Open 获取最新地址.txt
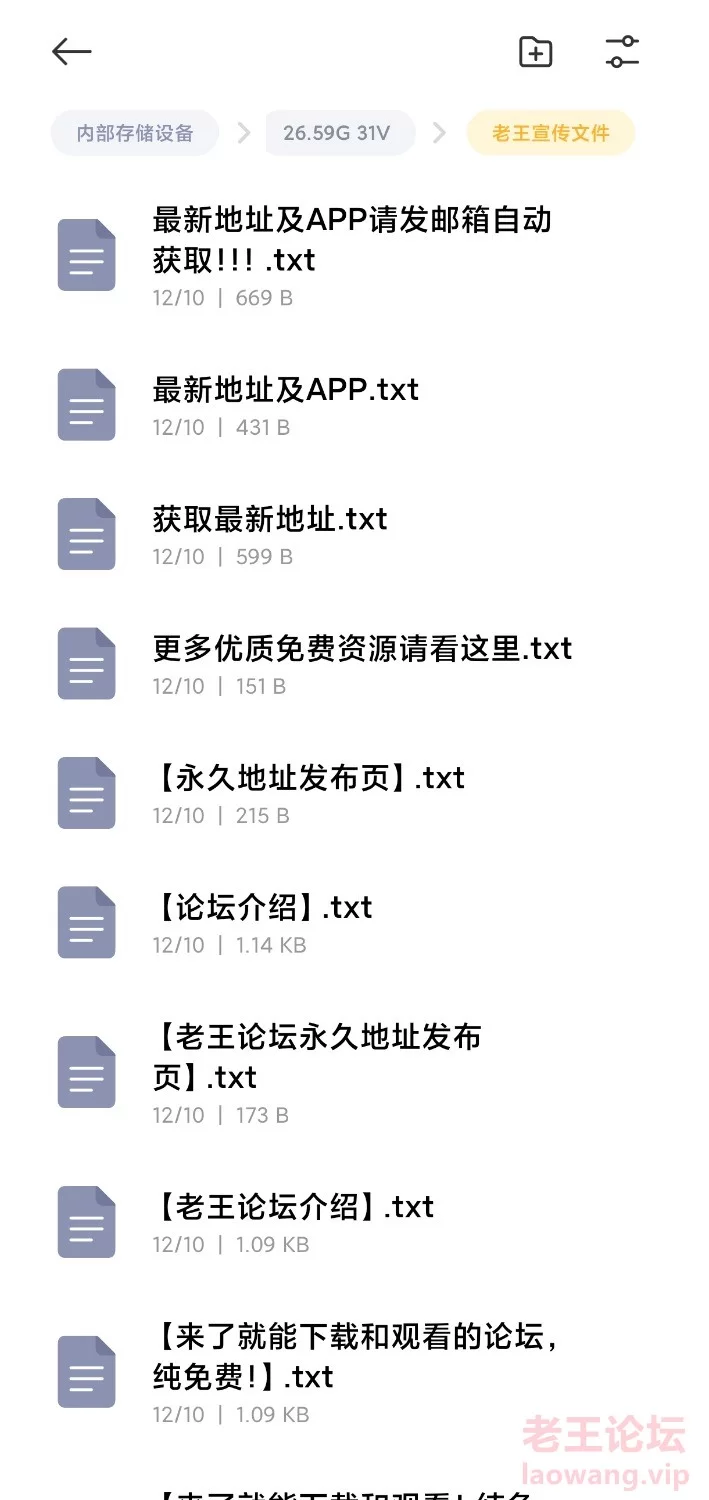The width and height of the screenshot is (709, 1500). pyautogui.click(x=354, y=534)
